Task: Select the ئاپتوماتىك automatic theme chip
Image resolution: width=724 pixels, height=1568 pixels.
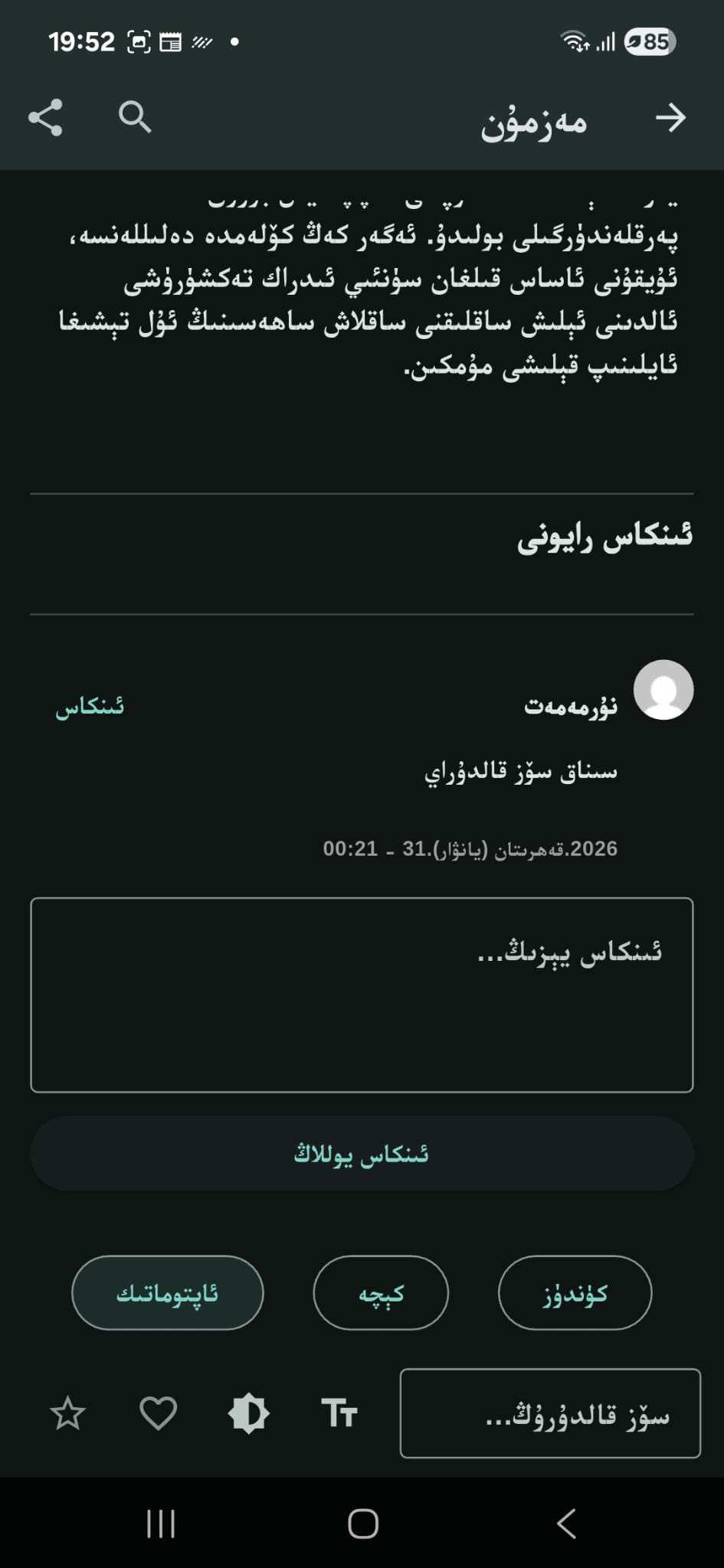Action: 168,1292
